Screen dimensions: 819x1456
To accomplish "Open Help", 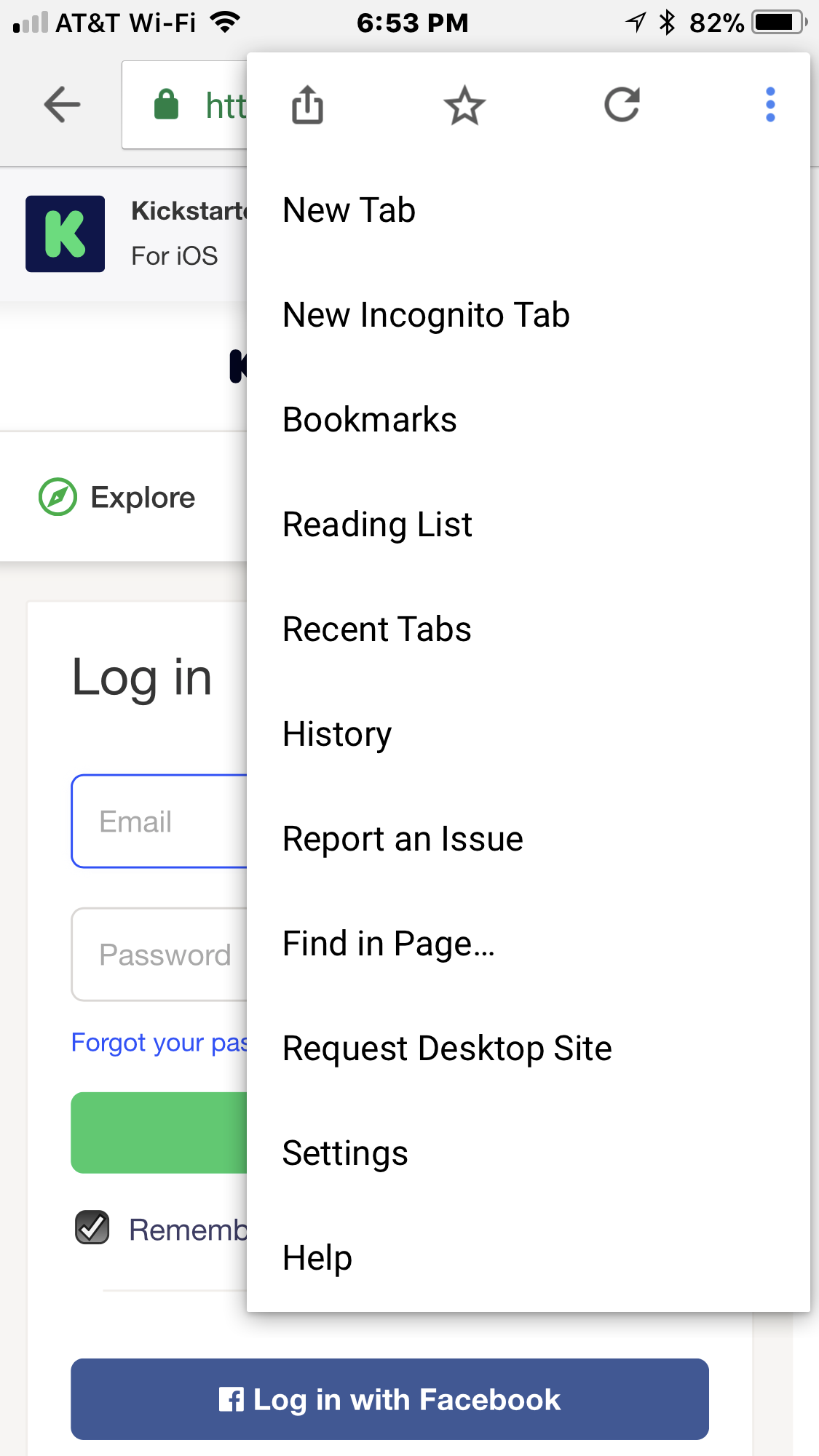I will click(x=529, y=1258).
